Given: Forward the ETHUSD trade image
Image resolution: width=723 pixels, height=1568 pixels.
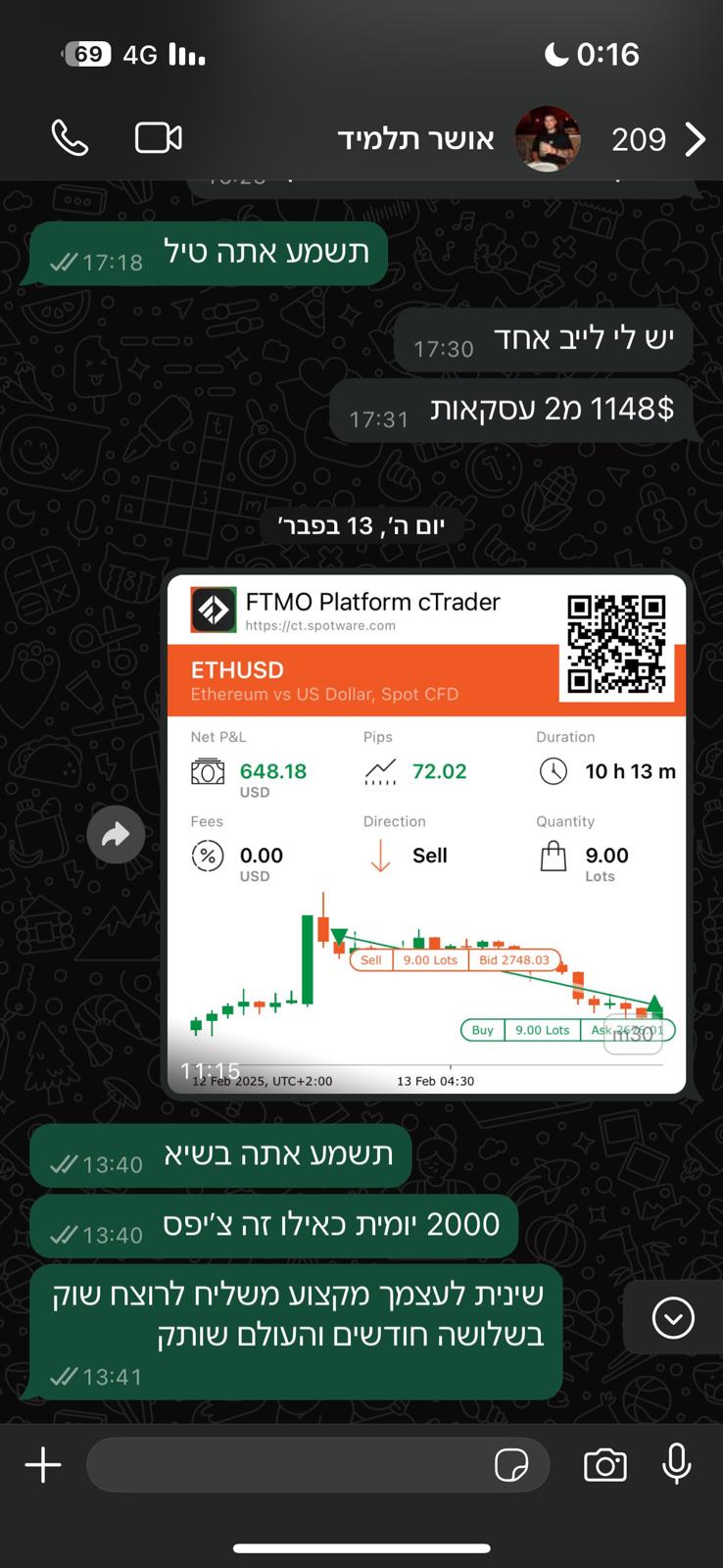Looking at the screenshot, I should 116,835.
